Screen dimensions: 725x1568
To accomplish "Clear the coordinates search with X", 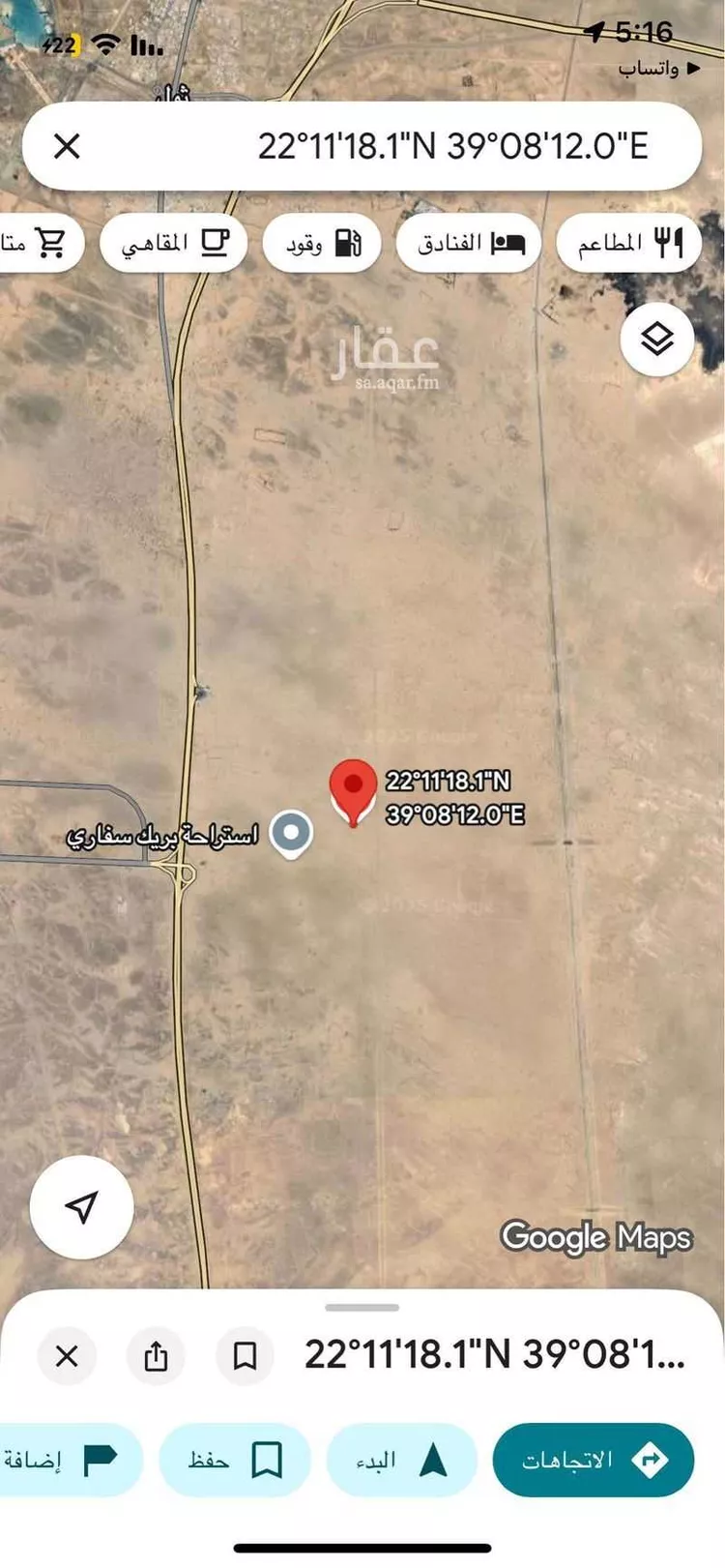I will pos(67,147).
